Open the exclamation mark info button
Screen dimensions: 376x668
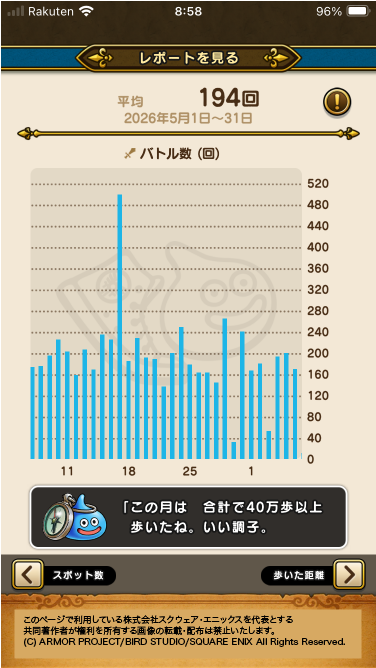(337, 102)
